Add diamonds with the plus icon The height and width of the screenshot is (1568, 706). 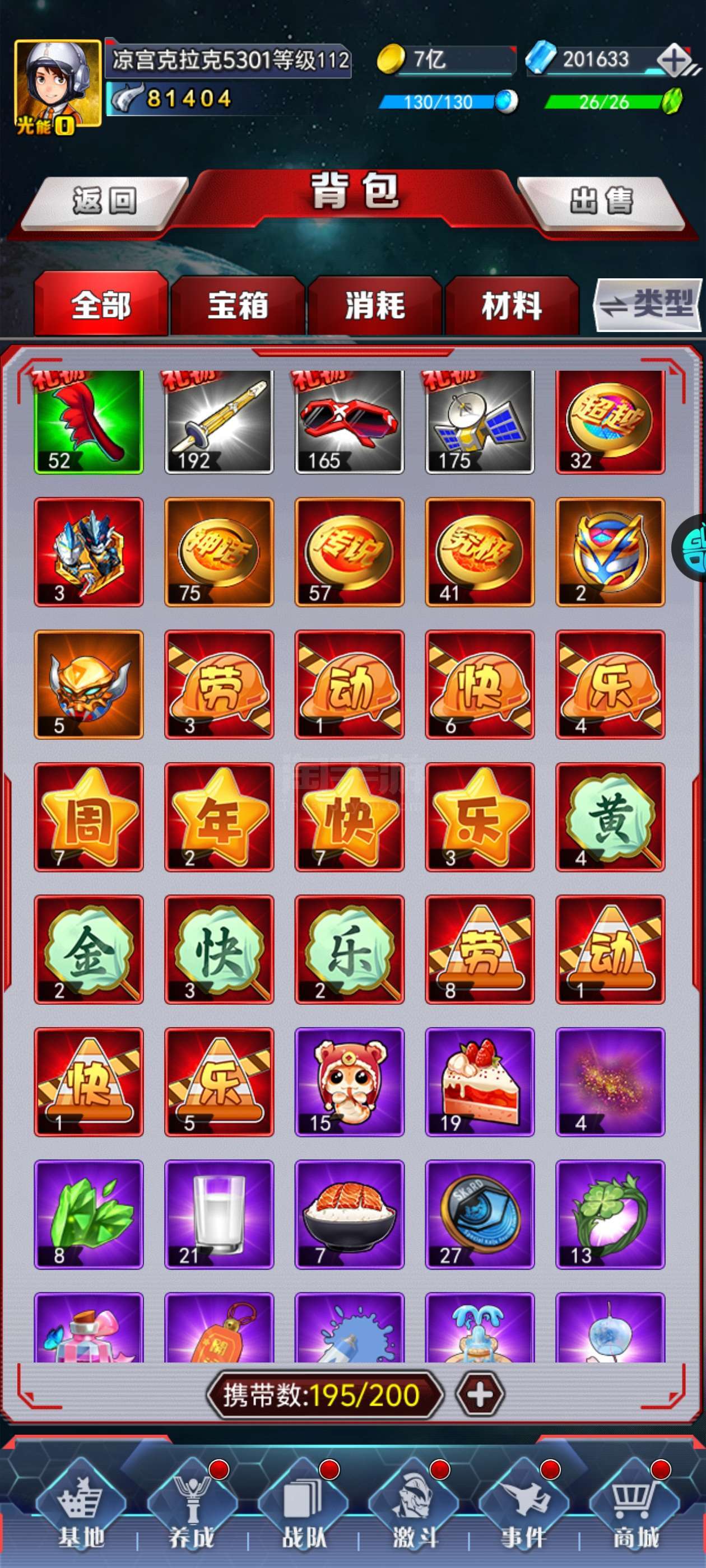click(674, 60)
